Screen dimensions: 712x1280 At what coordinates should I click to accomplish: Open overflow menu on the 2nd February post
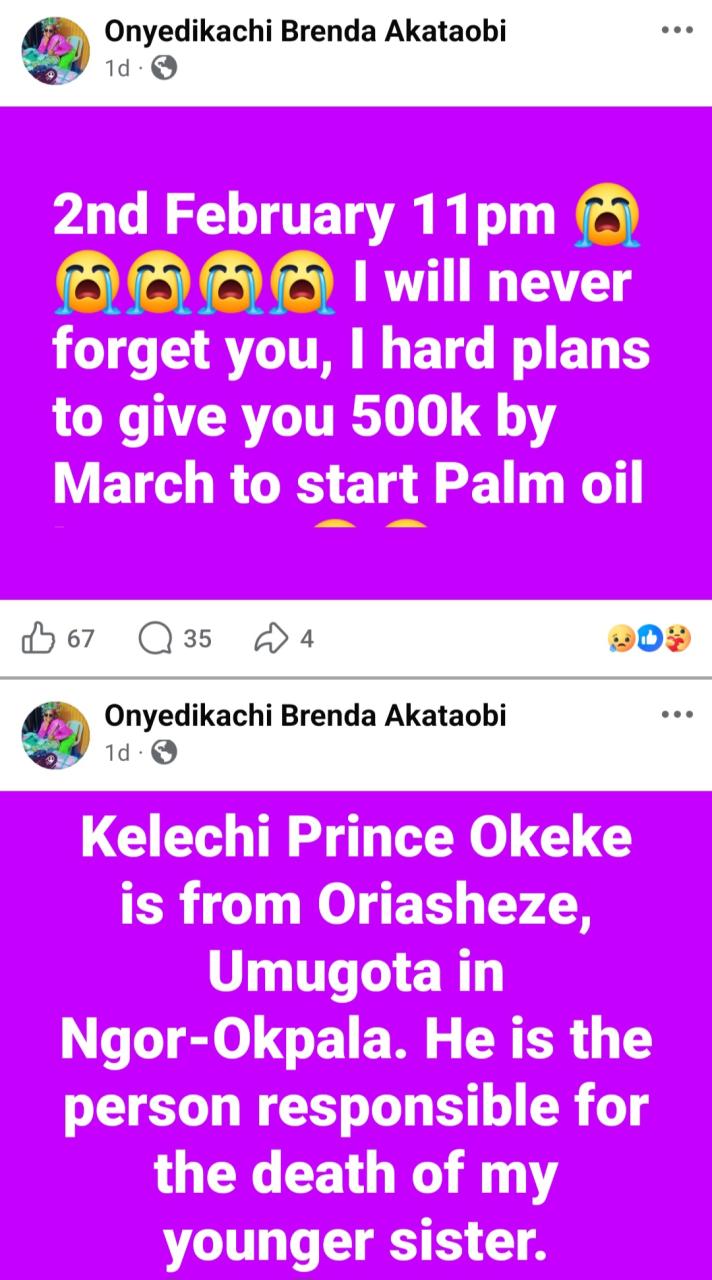click(x=677, y=31)
